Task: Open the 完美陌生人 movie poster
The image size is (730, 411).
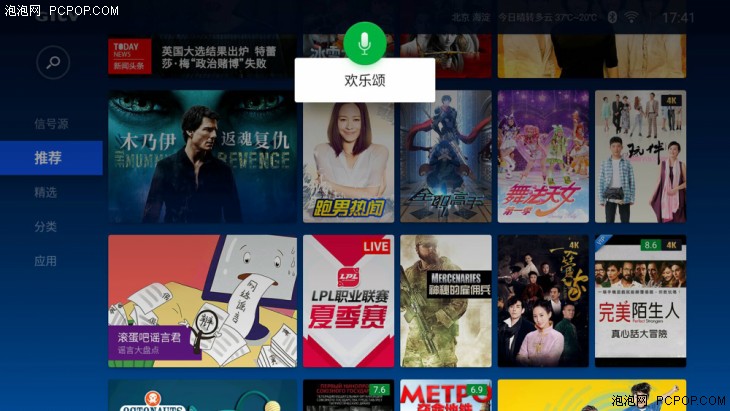Action: (x=640, y=301)
